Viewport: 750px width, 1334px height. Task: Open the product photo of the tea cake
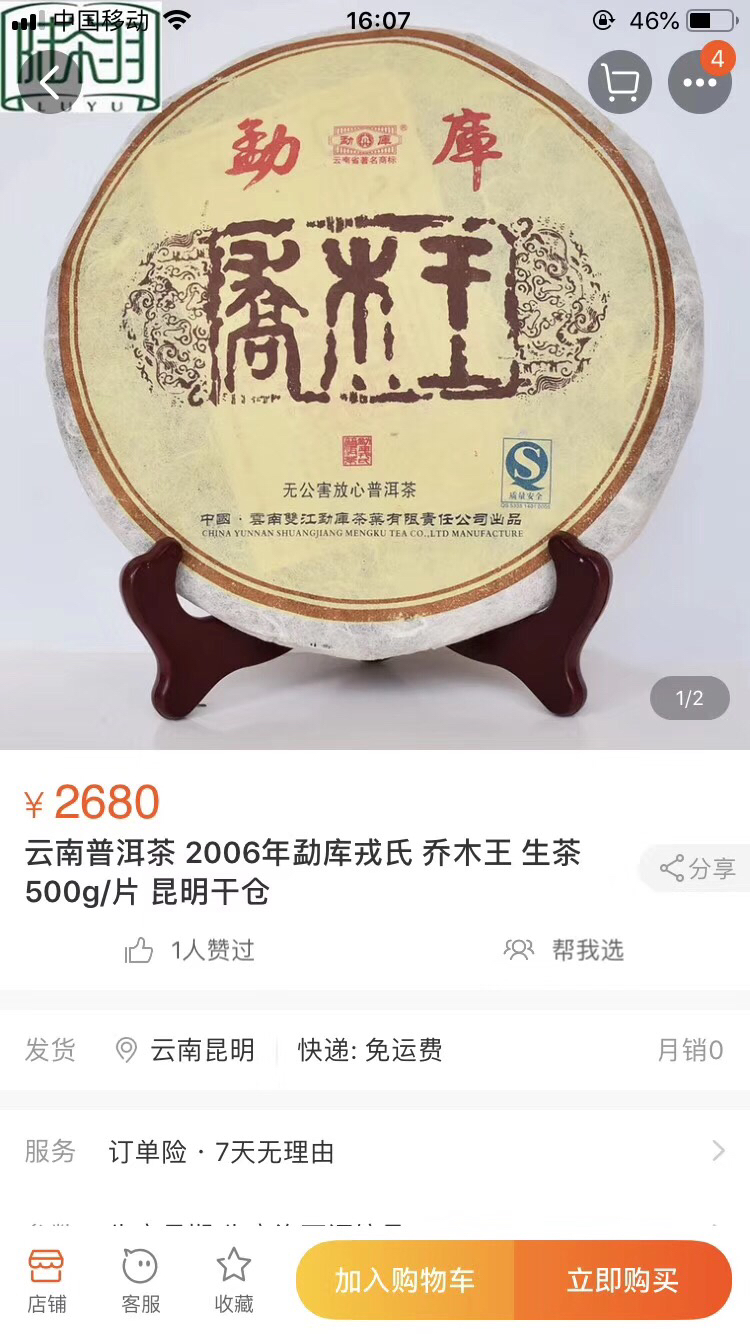click(x=375, y=375)
